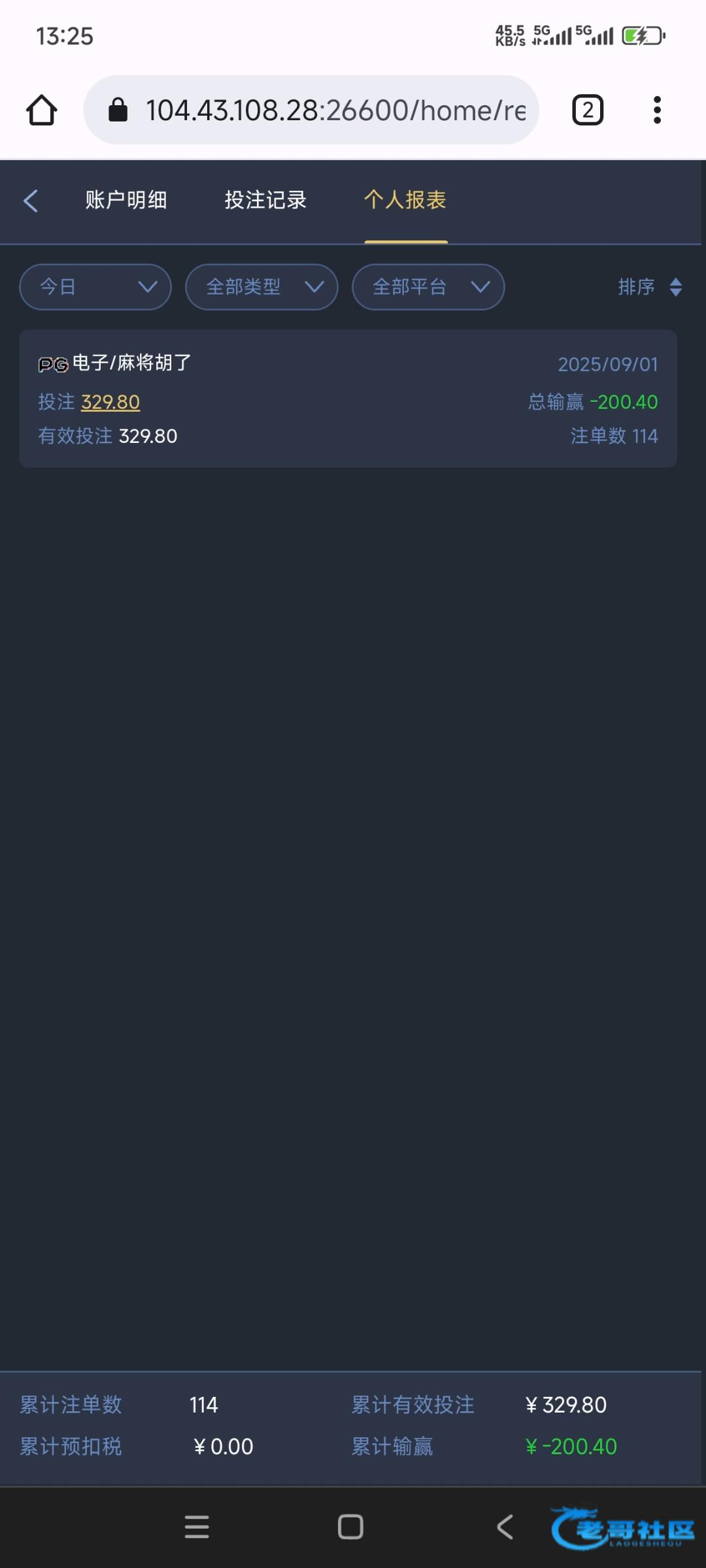The height and width of the screenshot is (1568, 706).
Task: Expand the 今日 date dropdown
Action: 95,287
